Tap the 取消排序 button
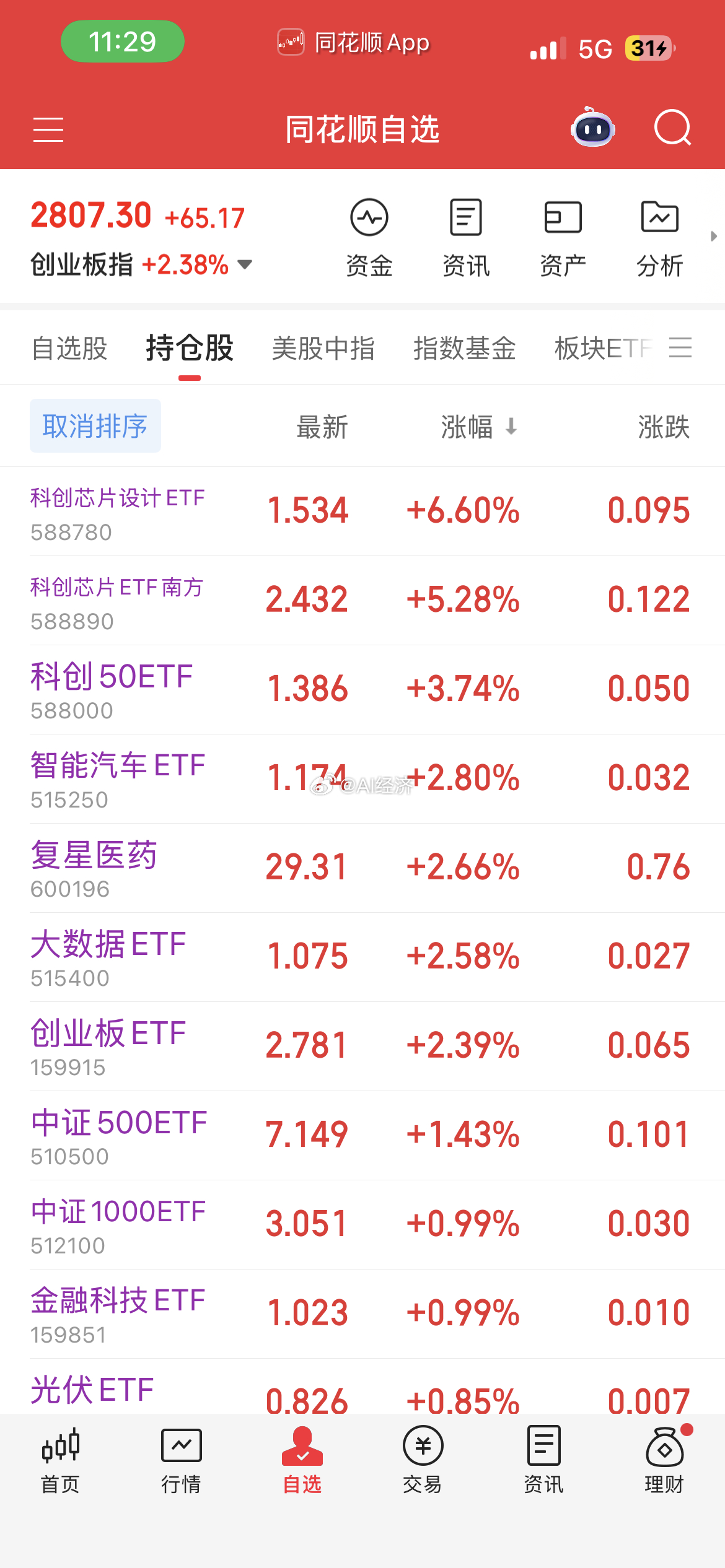This screenshot has width=725, height=1568. (95, 426)
